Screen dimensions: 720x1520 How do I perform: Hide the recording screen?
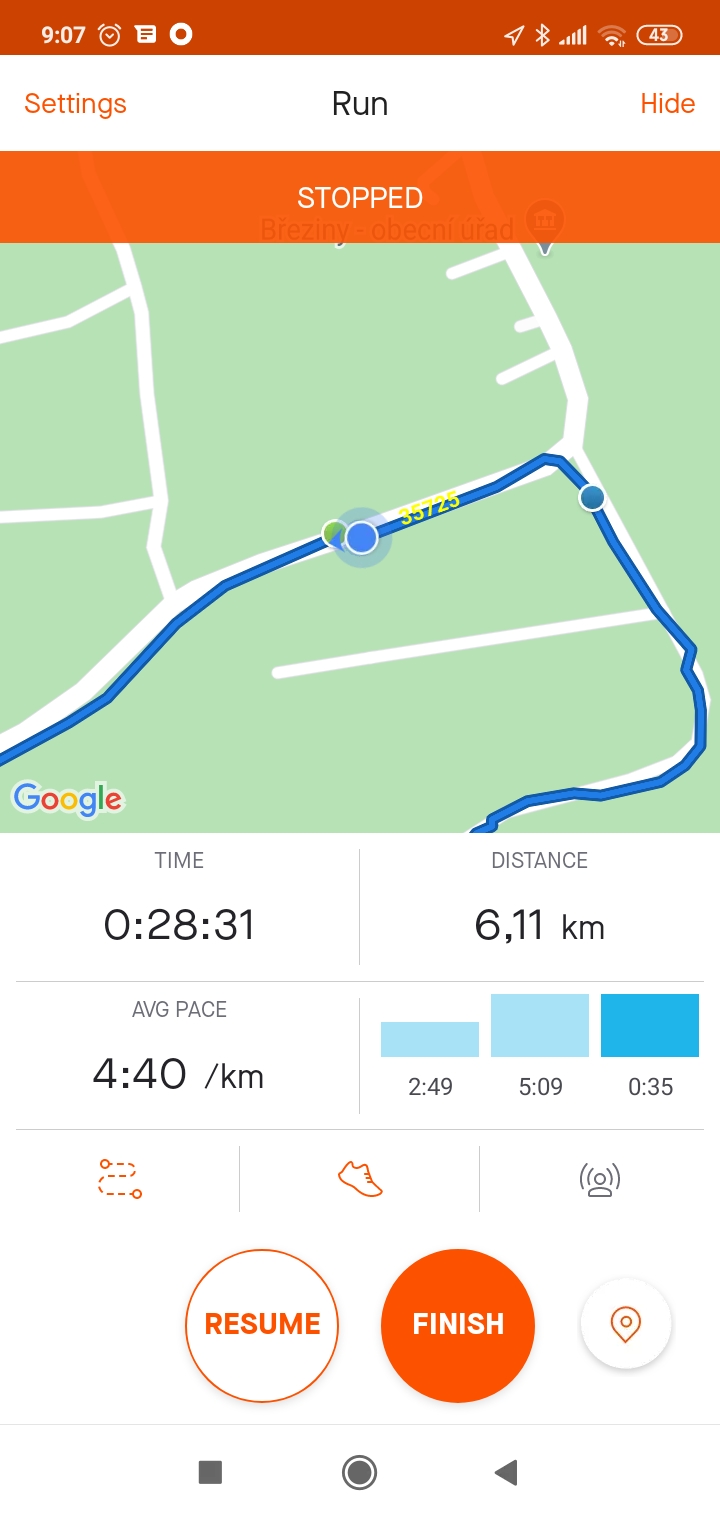pos(667,104)
